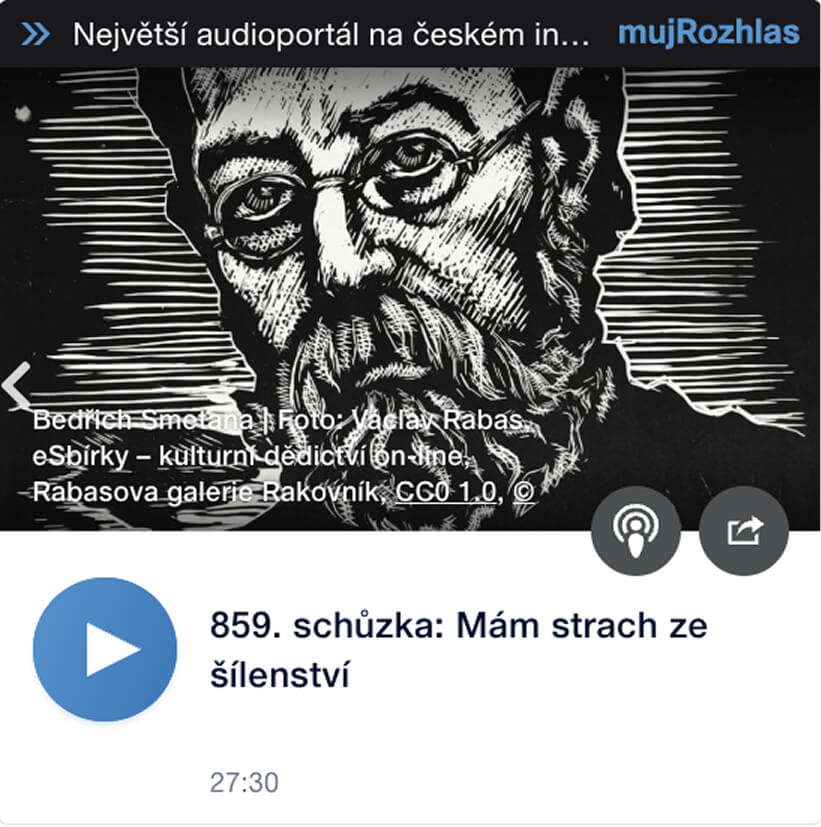Open the Největší audioportál banner
Screen dimensions: 821x827
tap(330, 34)
